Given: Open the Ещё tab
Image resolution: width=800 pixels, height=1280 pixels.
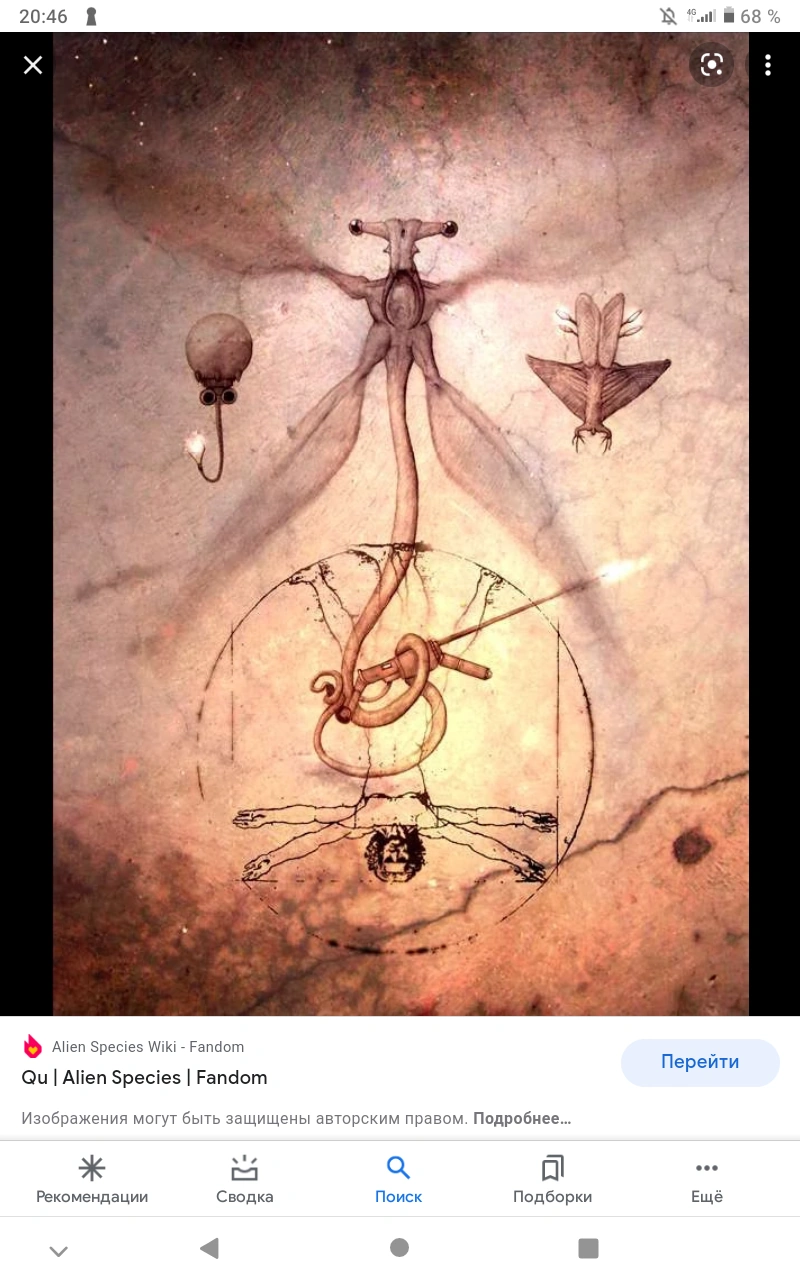Looking at the screenshot, I should (706, 1180).
